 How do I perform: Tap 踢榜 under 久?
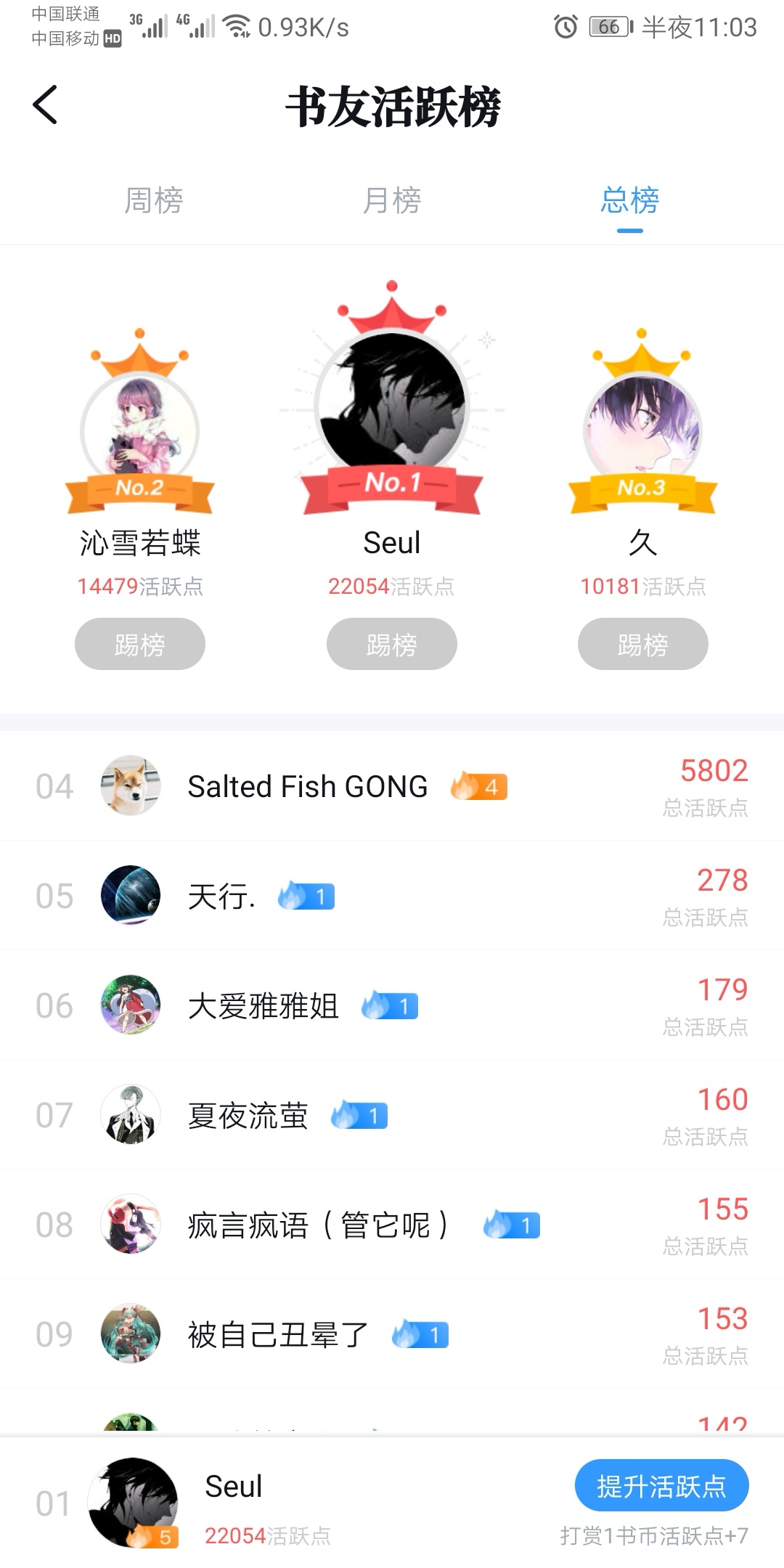tap(642, 644)
